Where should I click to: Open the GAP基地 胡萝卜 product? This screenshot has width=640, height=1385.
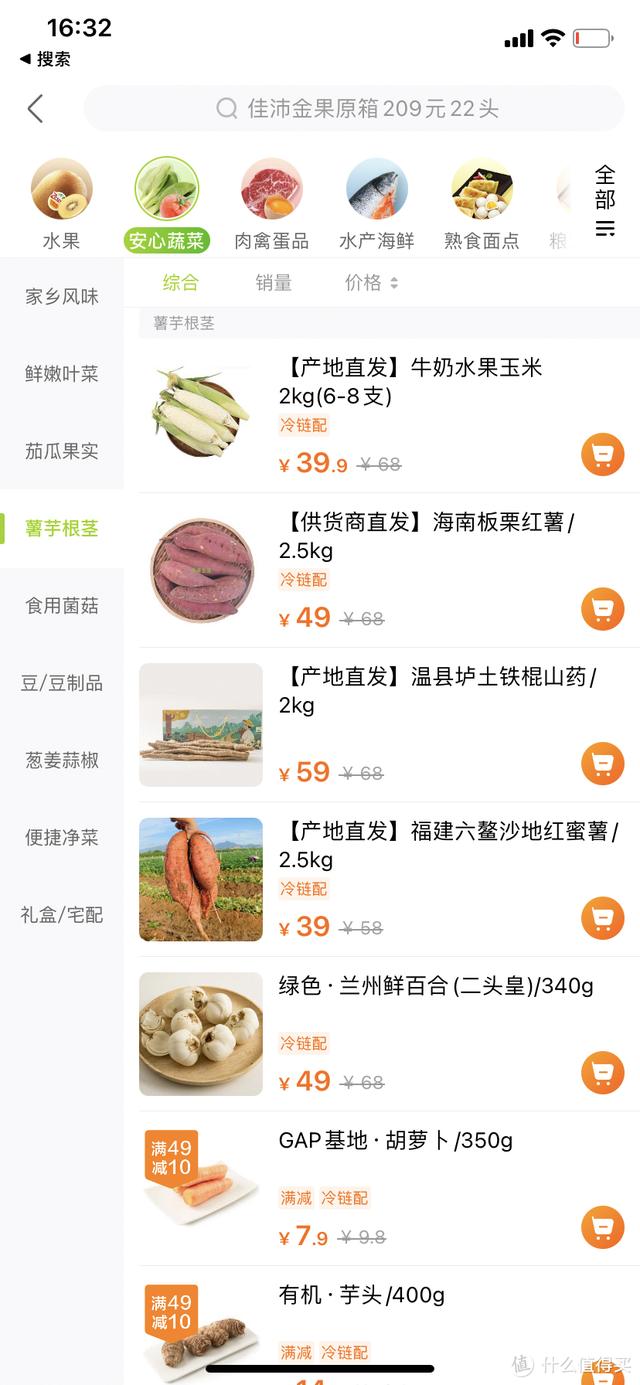click(x=395, y=1141)
